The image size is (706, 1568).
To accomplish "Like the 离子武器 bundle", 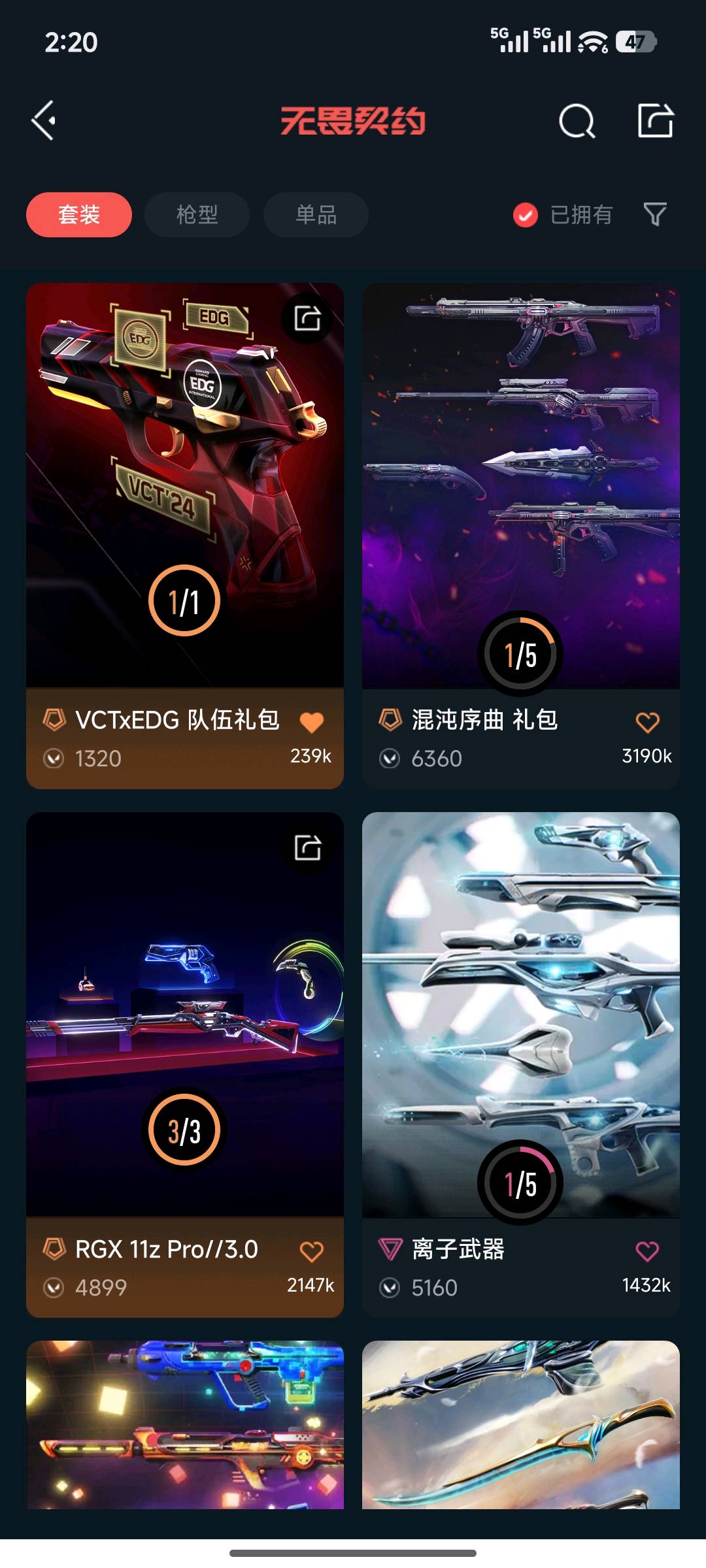I will (647, 1251).
